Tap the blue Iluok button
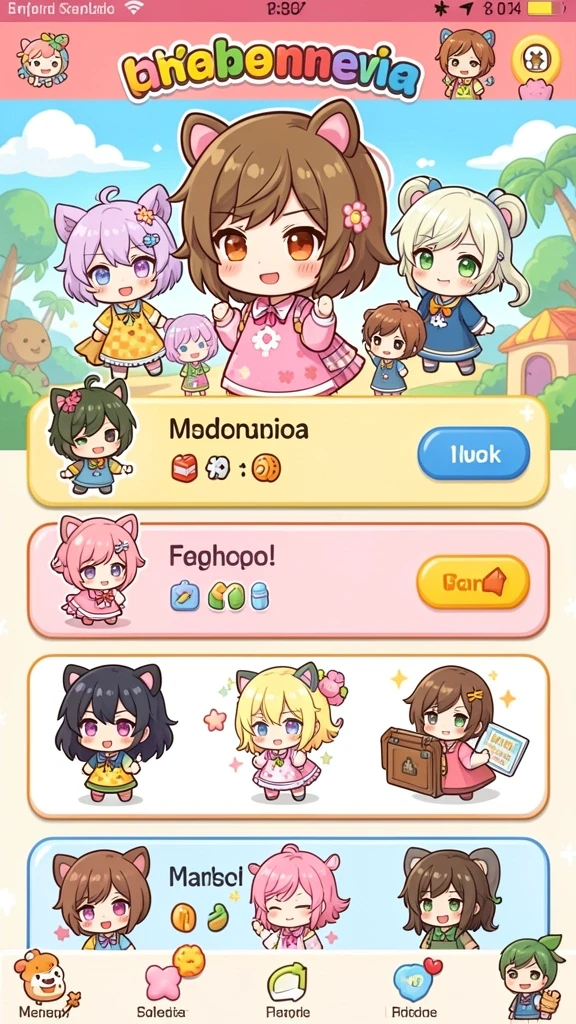 click(473, 453)
